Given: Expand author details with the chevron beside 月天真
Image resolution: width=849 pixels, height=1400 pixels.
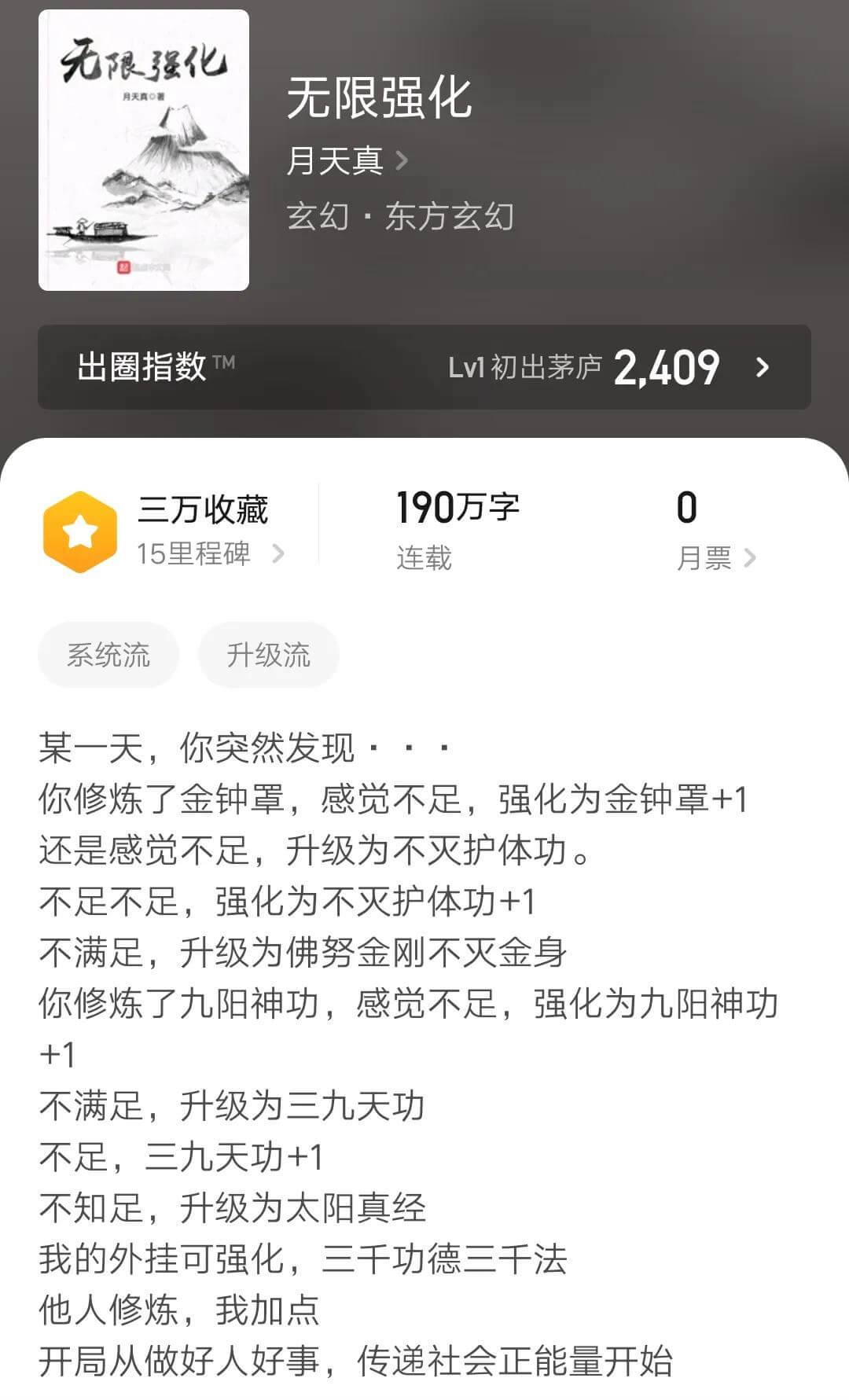Looking at the screenshot, I should point(402,161).
